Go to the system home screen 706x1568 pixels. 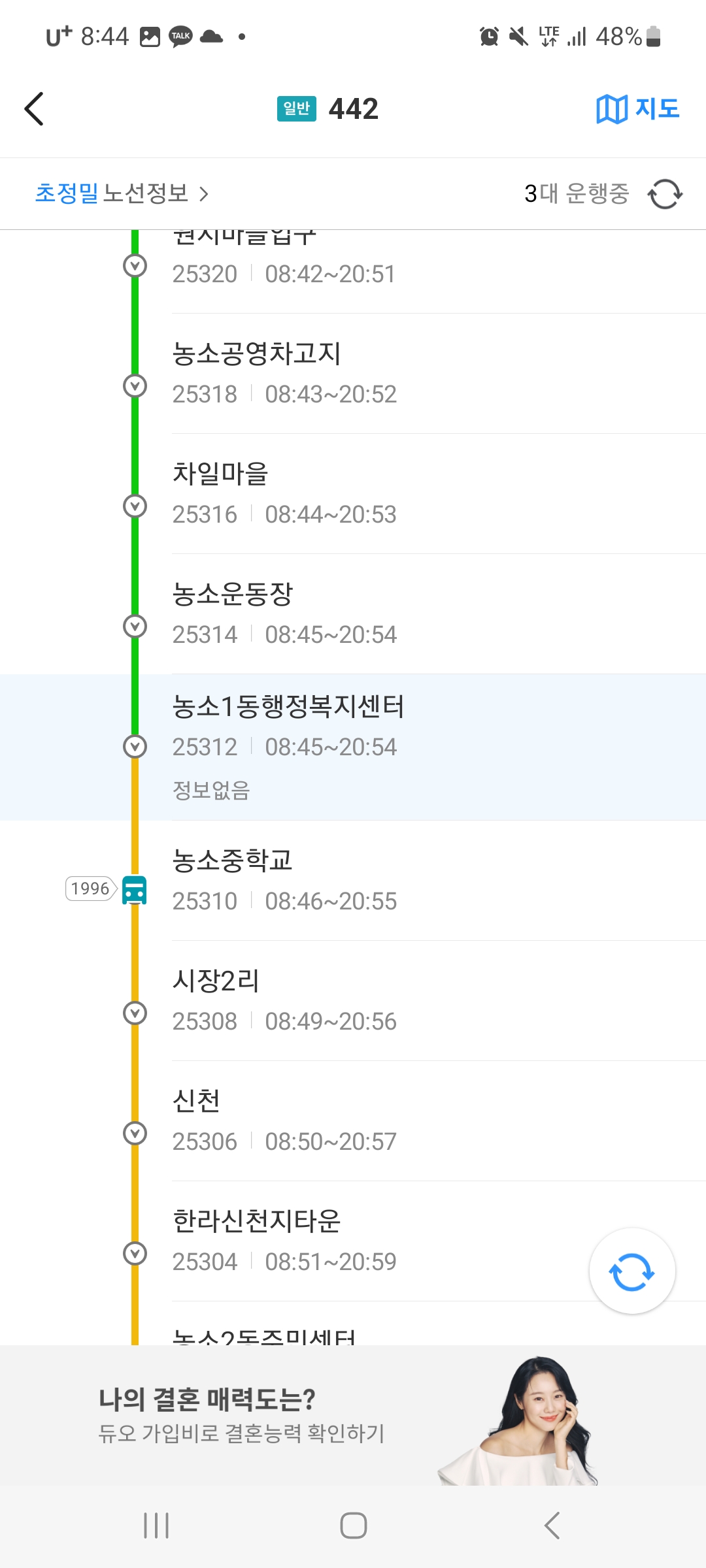click(x=353, y=1526)
